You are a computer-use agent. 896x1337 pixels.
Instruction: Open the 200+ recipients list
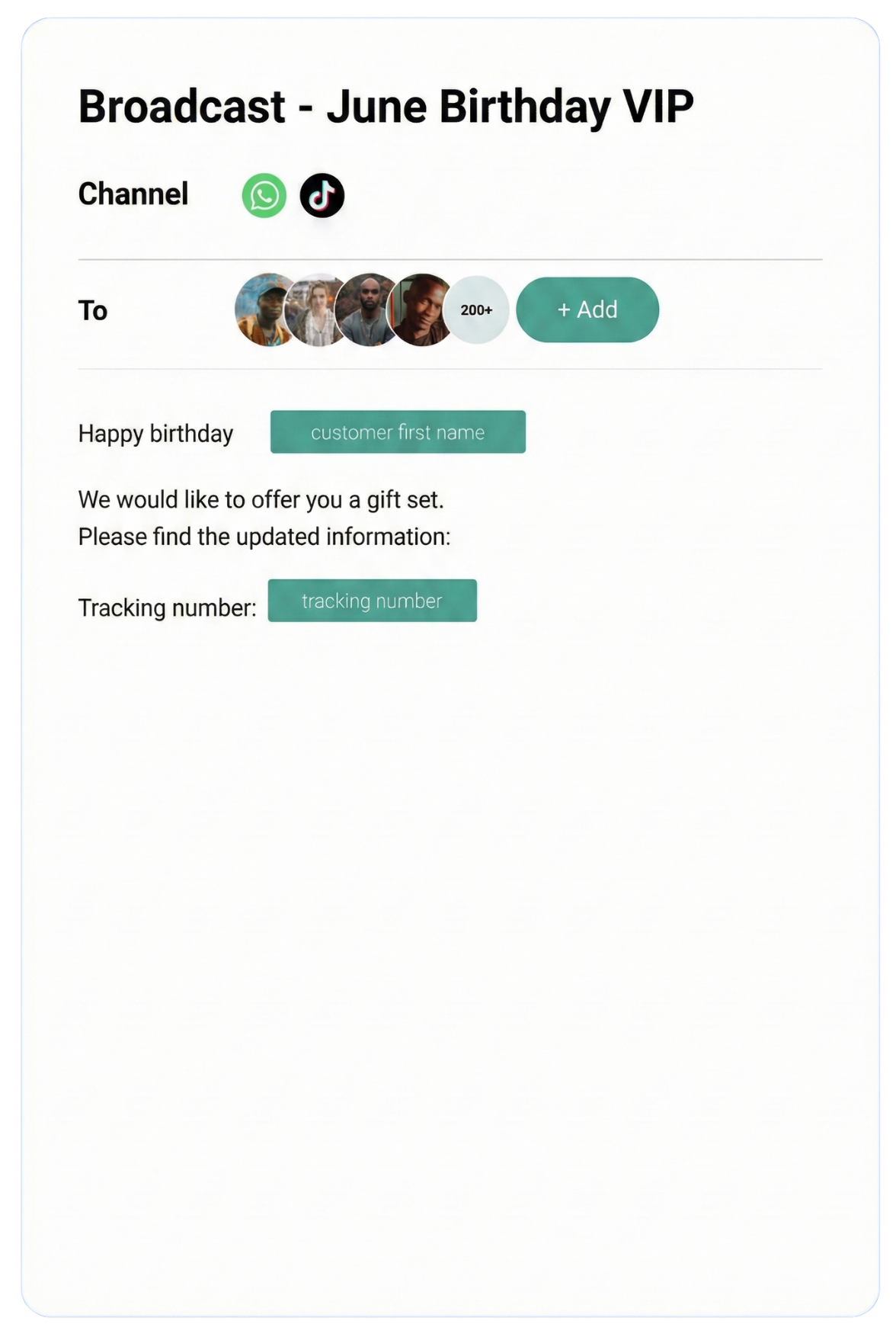coord(478,309)
